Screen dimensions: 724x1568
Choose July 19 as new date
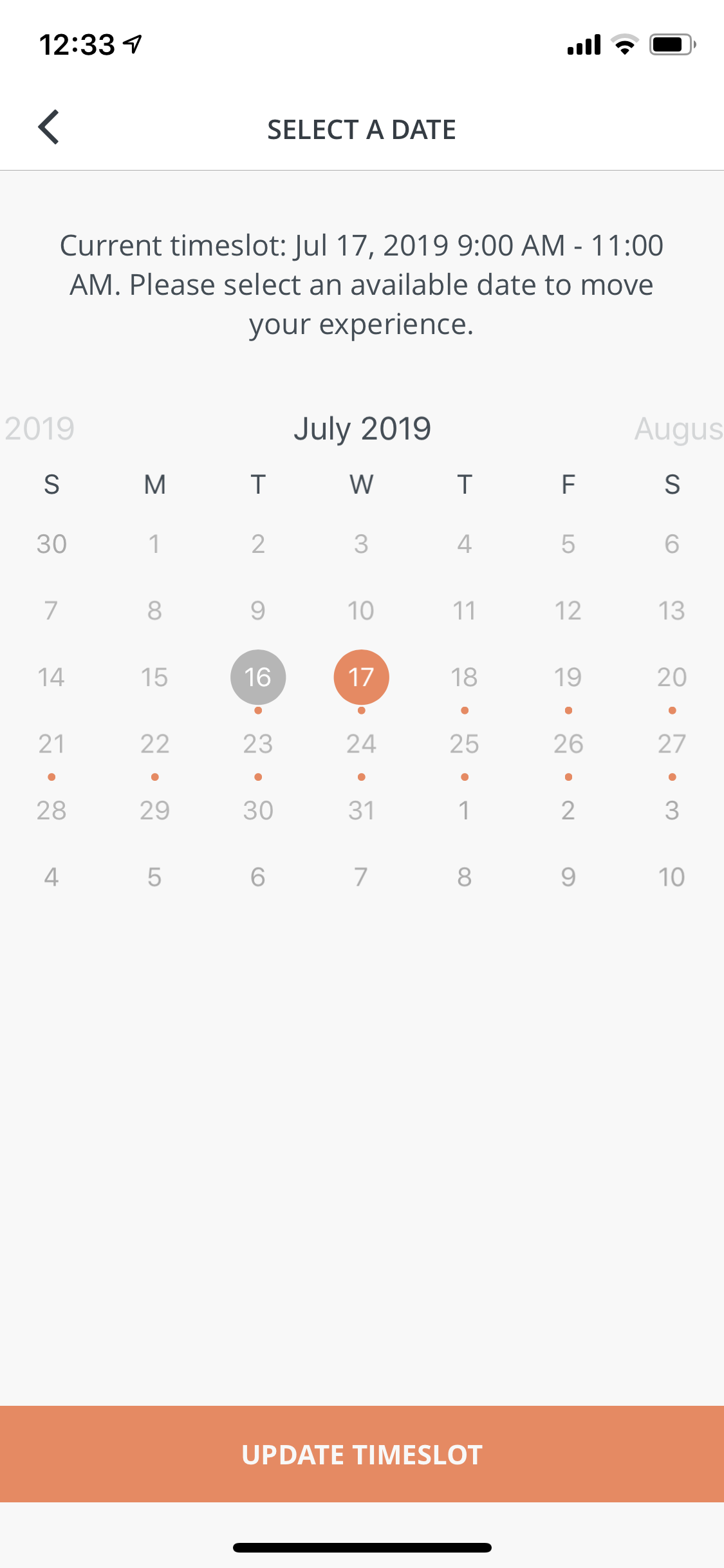568,677
